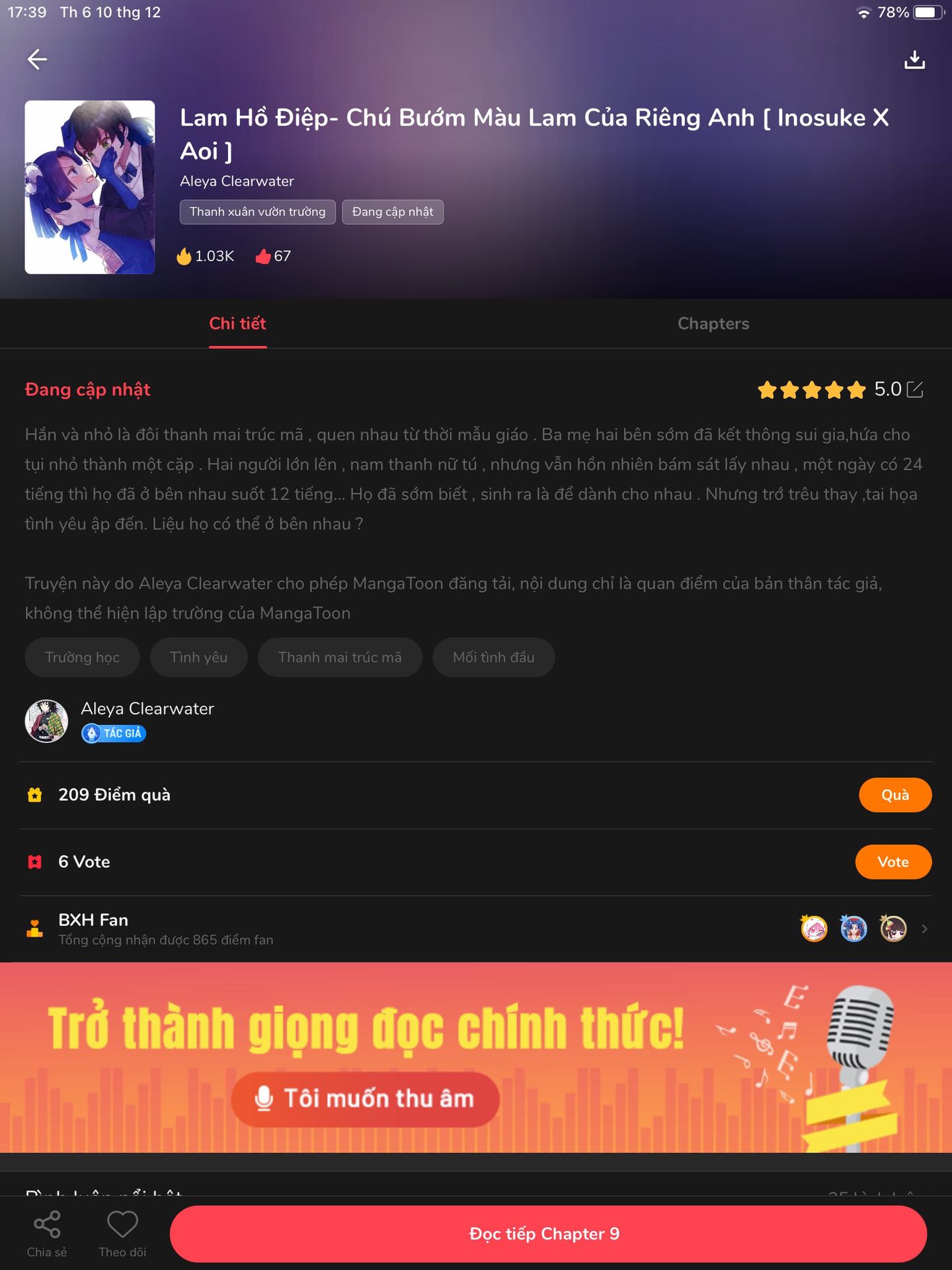Viewport: 952px width, 1270px height.
Task: Select the Chi tiết tab
Action: 237,323
